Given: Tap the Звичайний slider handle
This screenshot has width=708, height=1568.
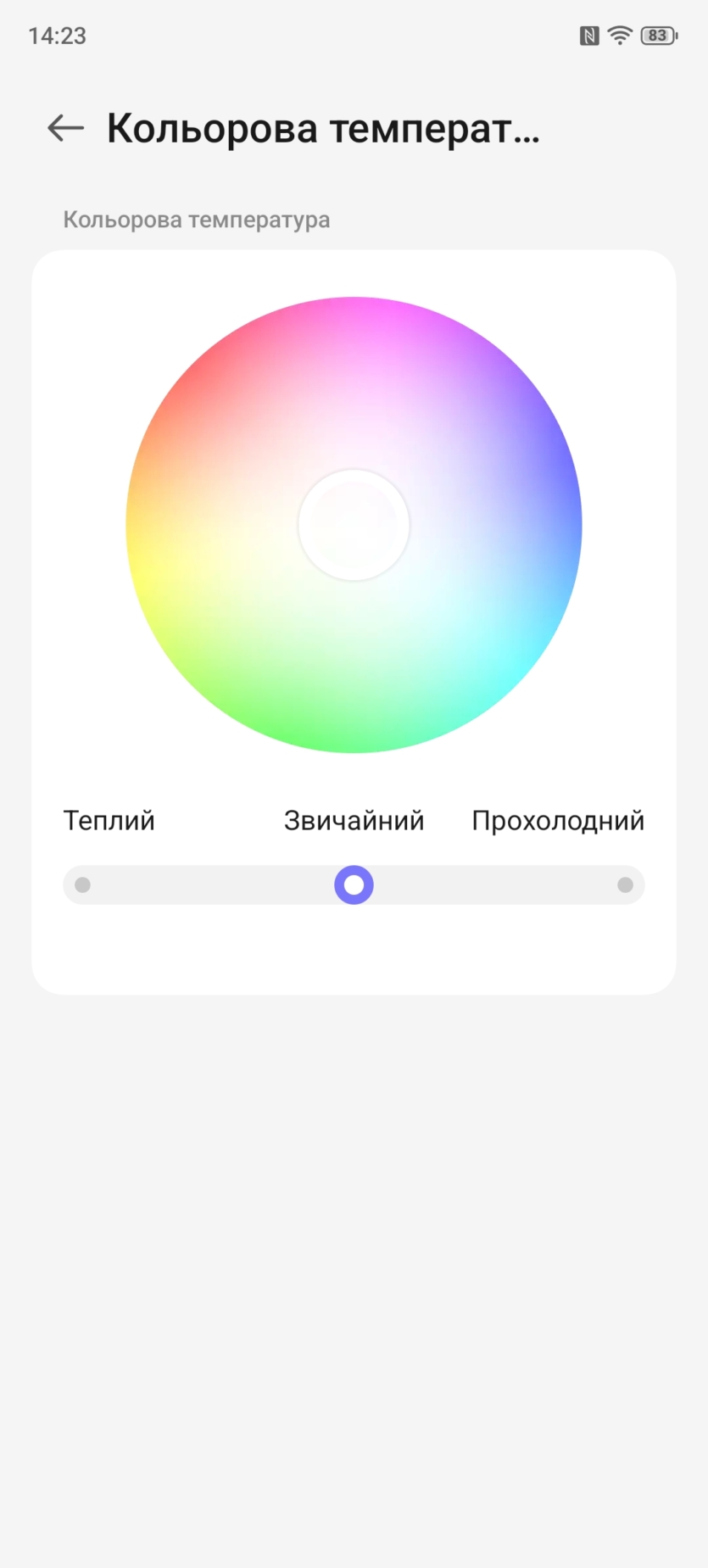Looking at the screenshot, I should tap(354, 885).
